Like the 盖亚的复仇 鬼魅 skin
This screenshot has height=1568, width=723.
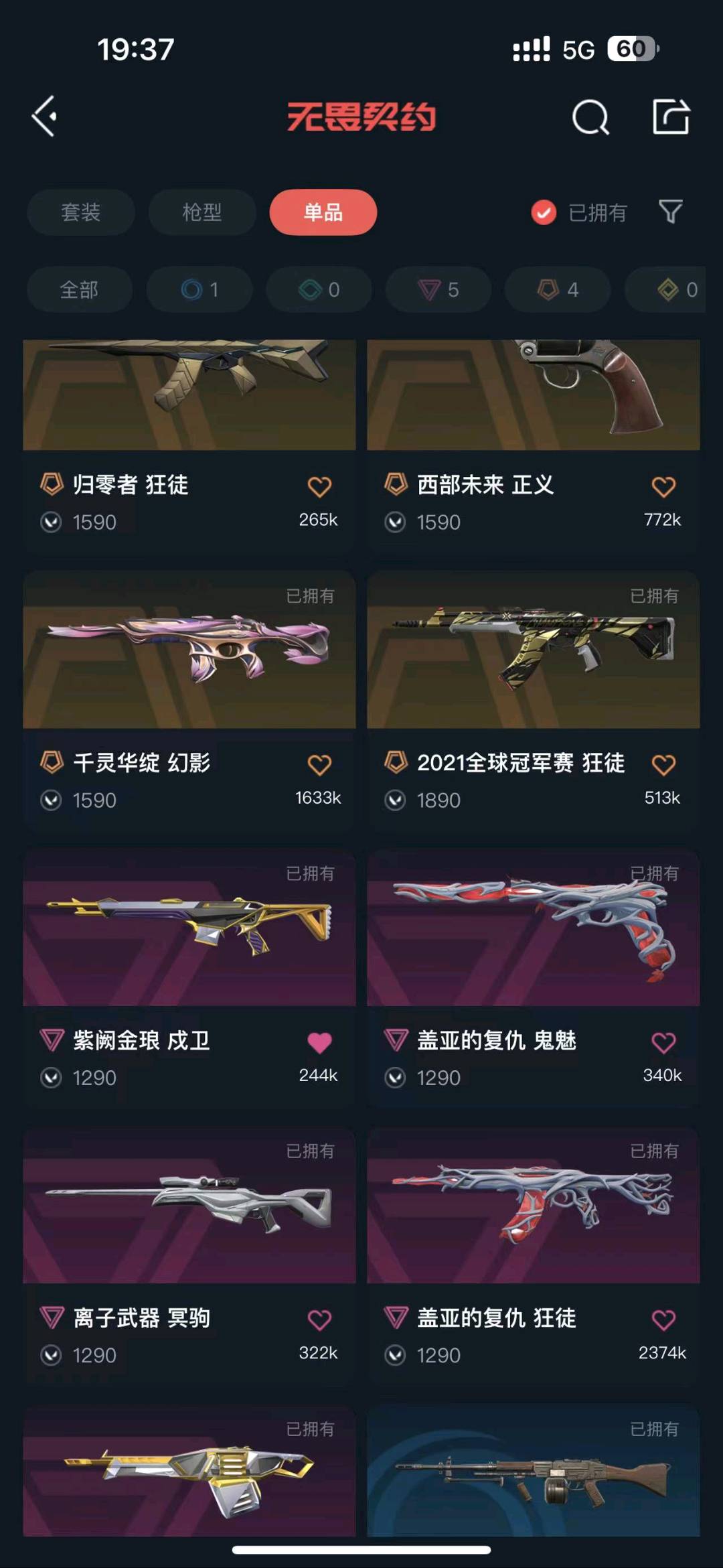[x=663, y=1042]
